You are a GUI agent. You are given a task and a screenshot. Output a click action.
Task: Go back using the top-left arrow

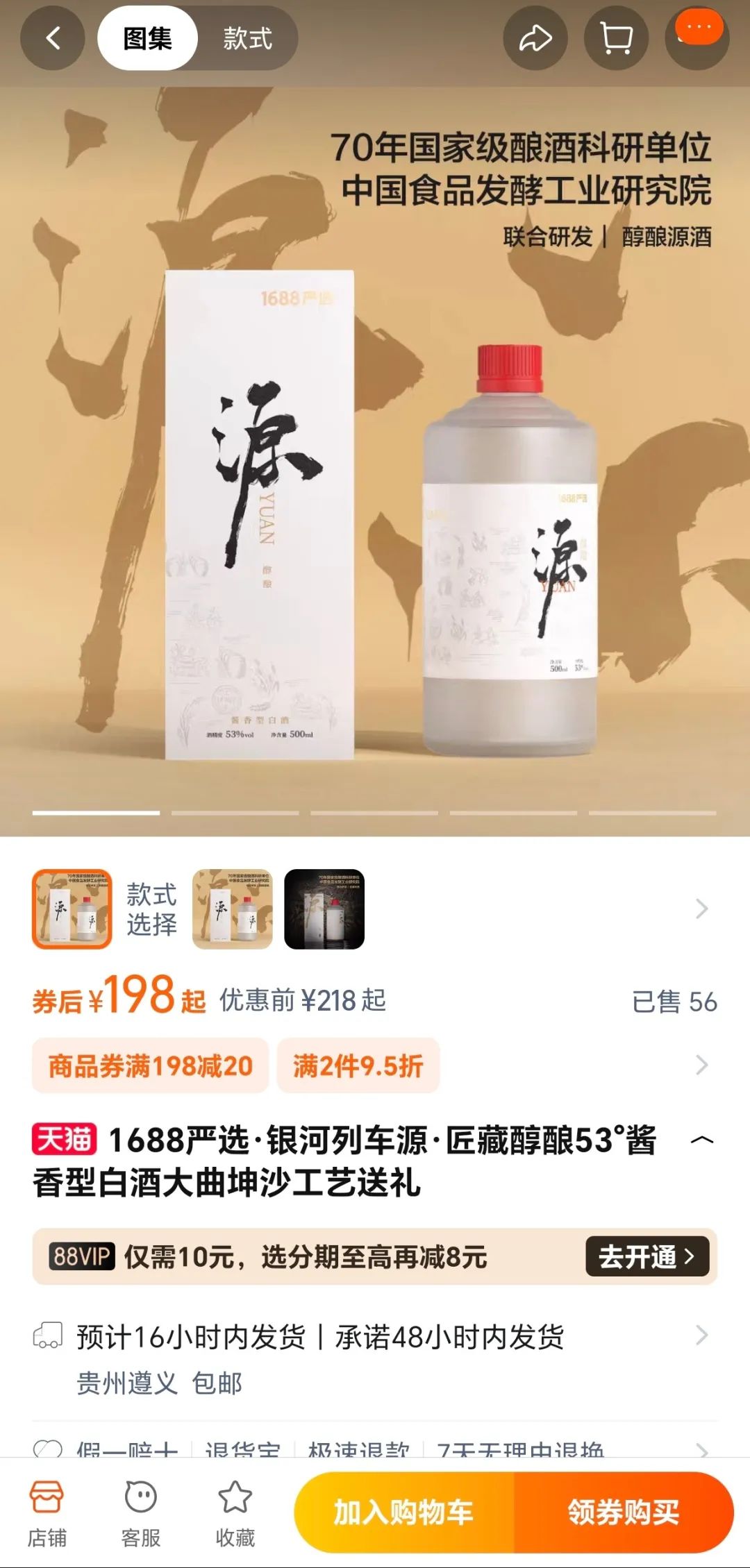53,38
